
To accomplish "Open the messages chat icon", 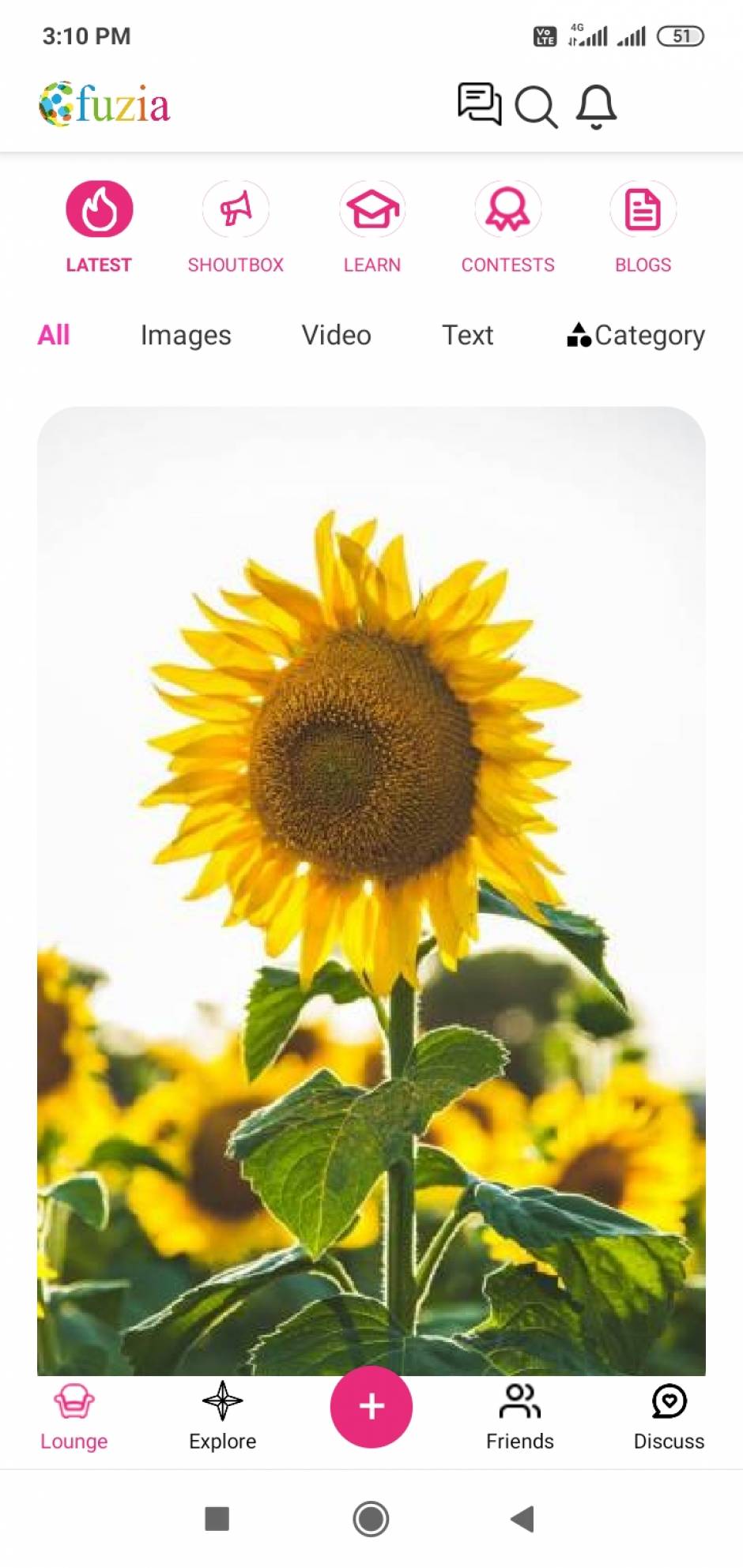I will [x=479, y=104].
